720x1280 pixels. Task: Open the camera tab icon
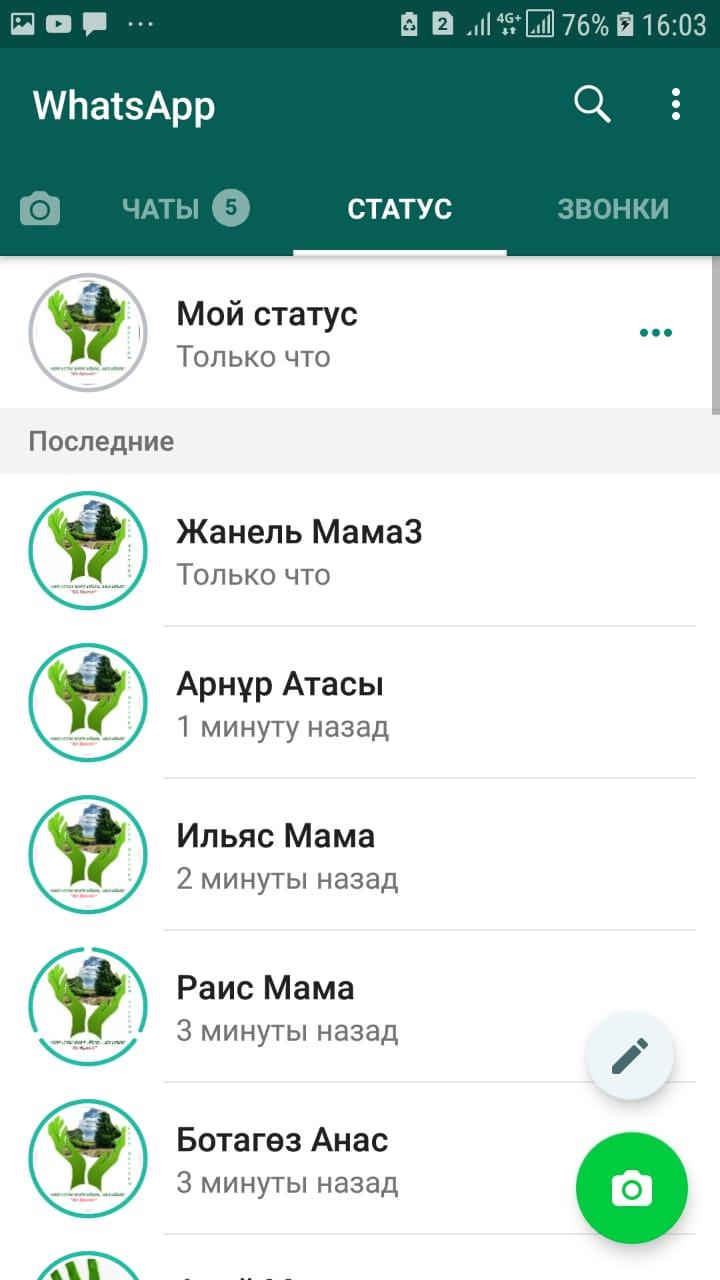pos(40,209)
